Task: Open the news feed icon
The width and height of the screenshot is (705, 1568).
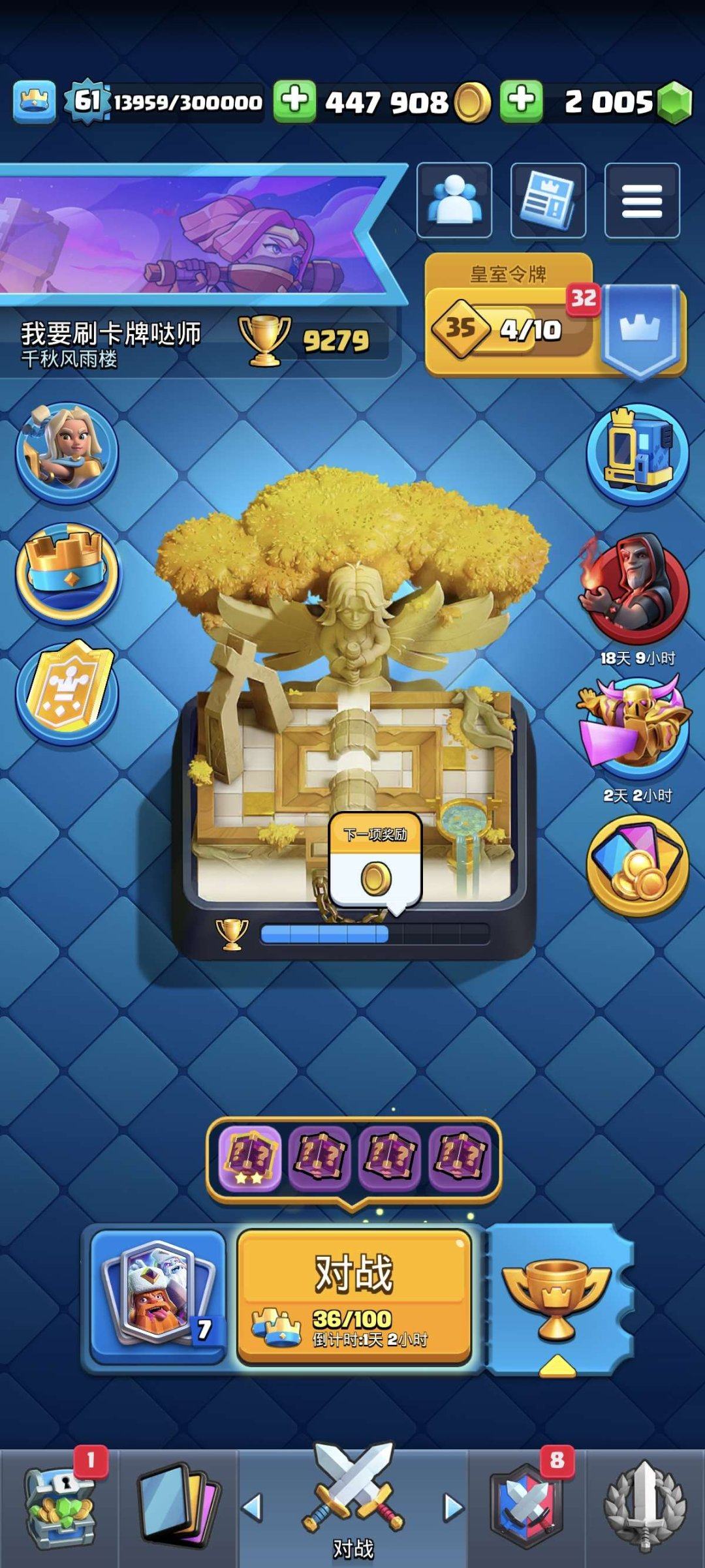Action: tap(548, 200)
